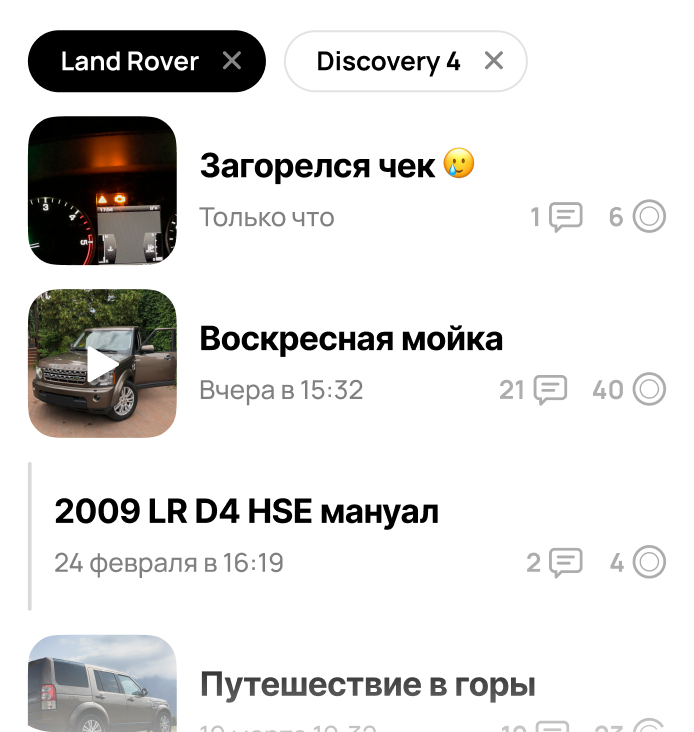Select the Discovery 4 chip

388,62
